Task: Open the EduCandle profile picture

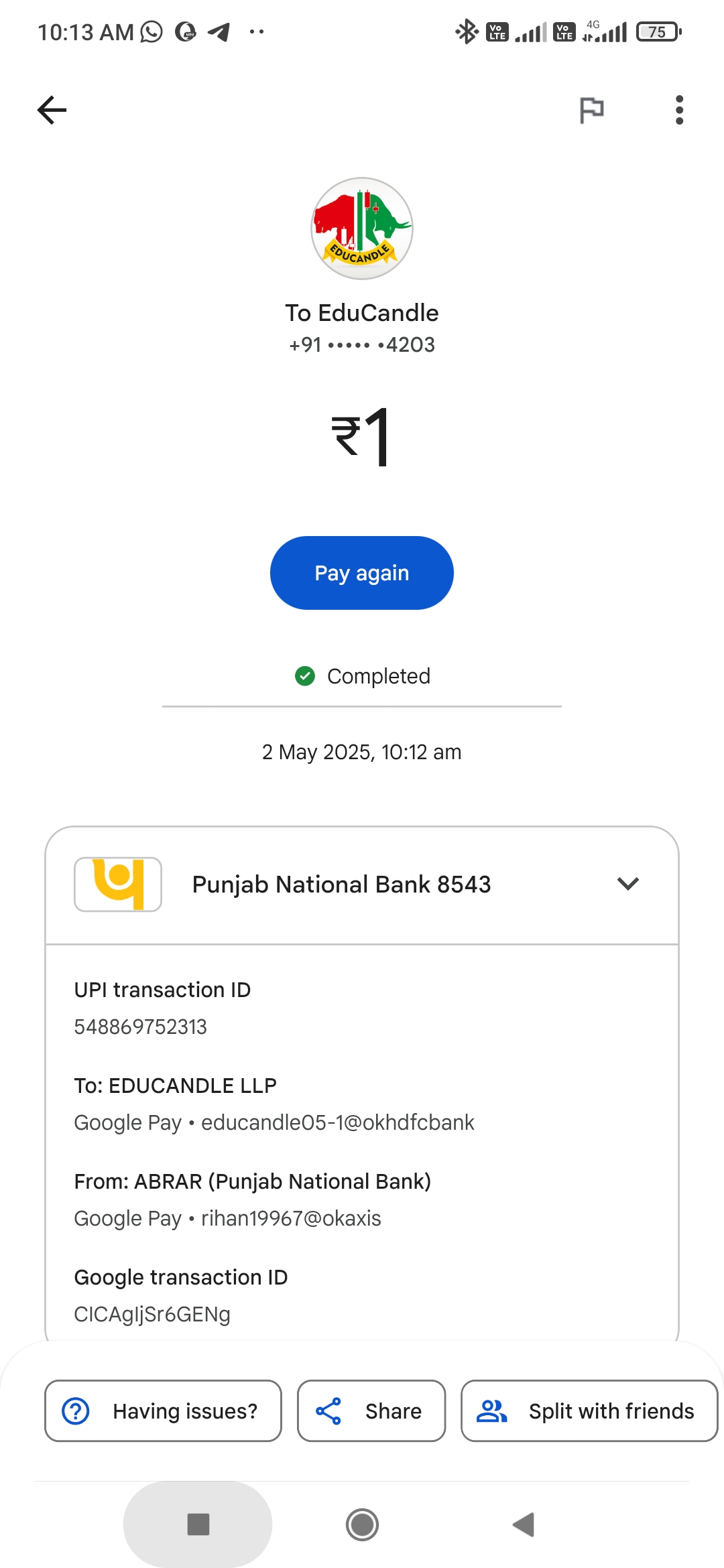Action: click(x=362, y=228)
